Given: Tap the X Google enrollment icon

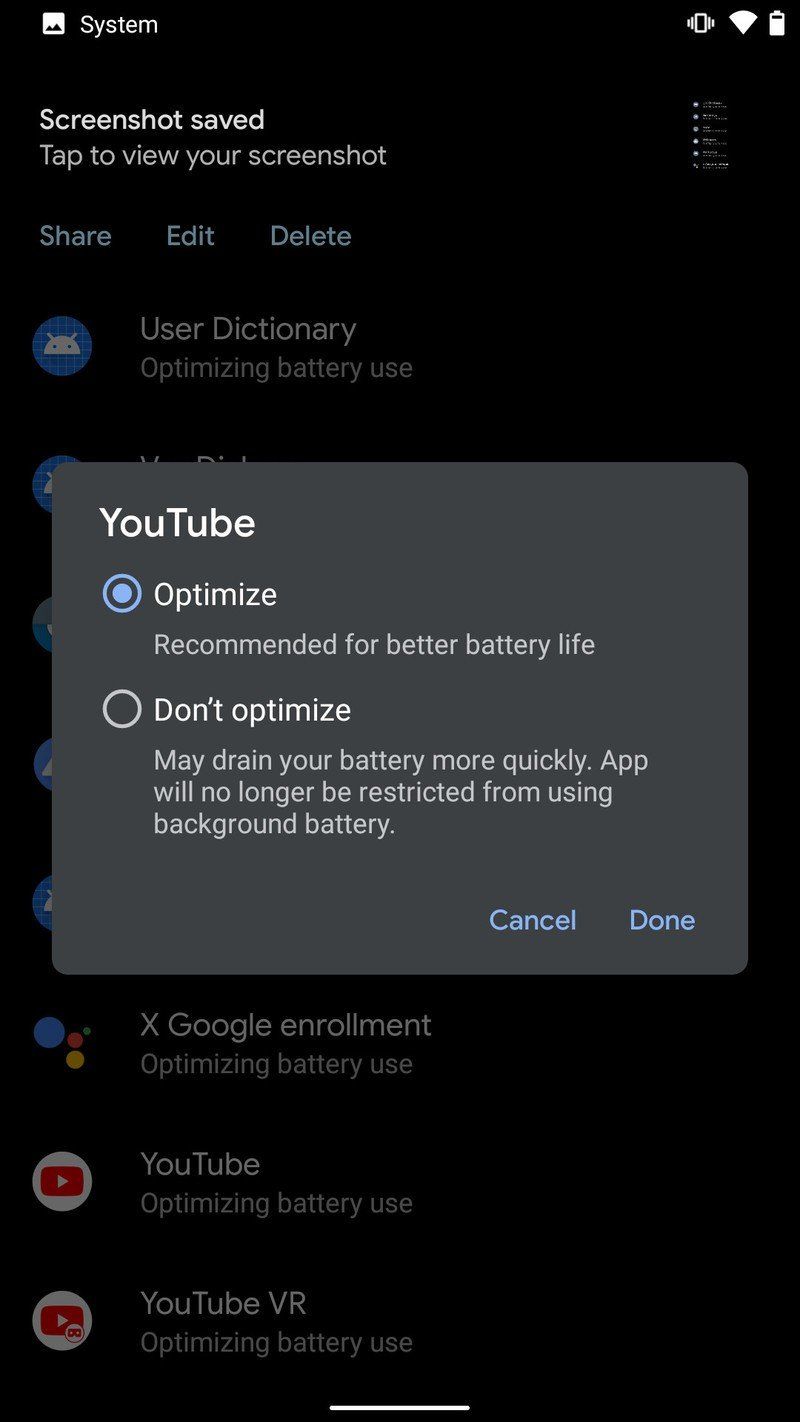Looking at the screenshot, I should [62, 1043].
